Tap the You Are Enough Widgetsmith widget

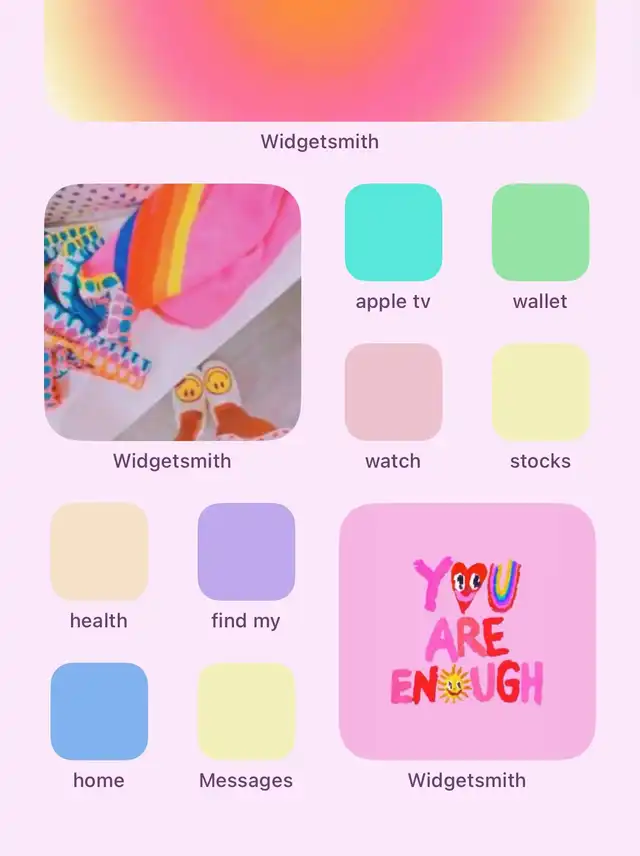(x=467, y=631)
